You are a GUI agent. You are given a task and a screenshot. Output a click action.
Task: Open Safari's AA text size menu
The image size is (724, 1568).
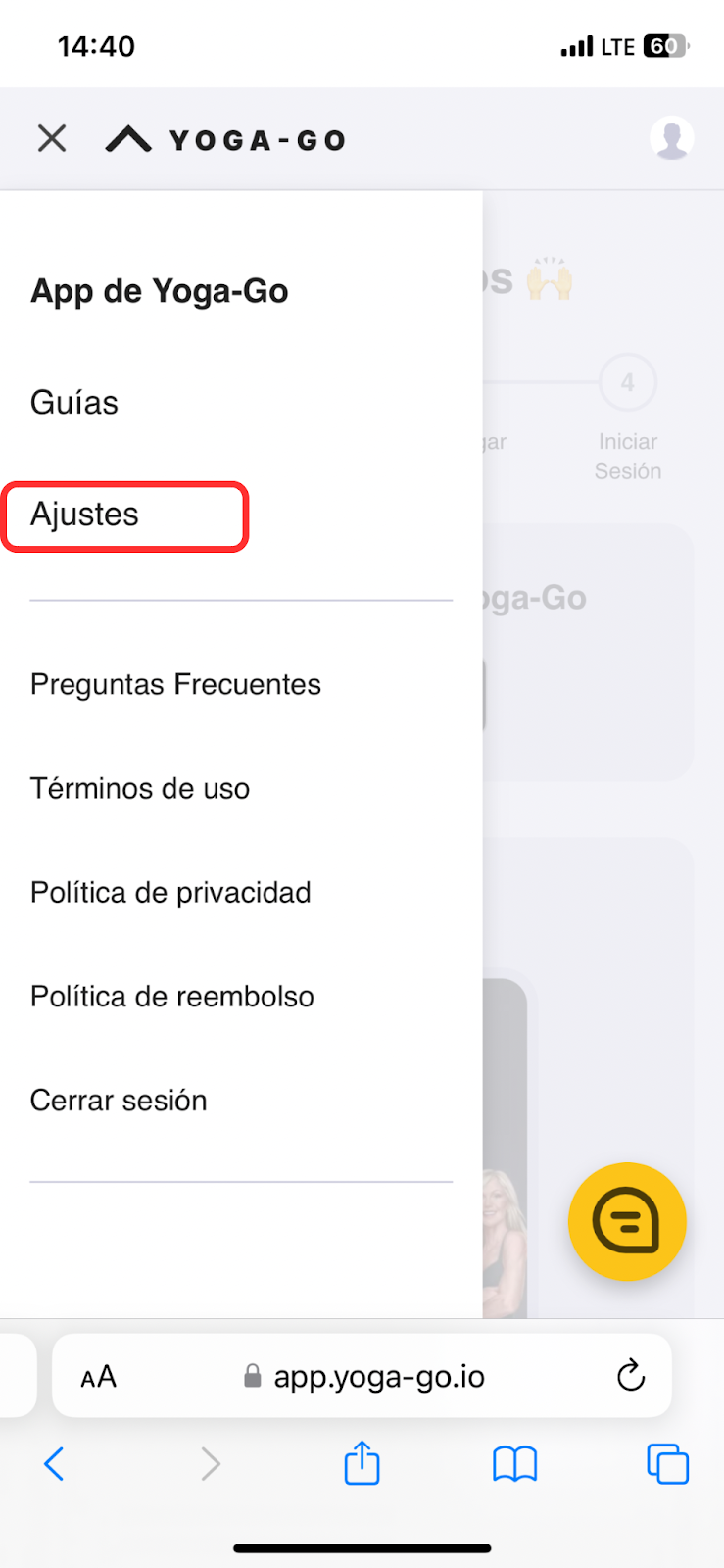pos(98,1377)
